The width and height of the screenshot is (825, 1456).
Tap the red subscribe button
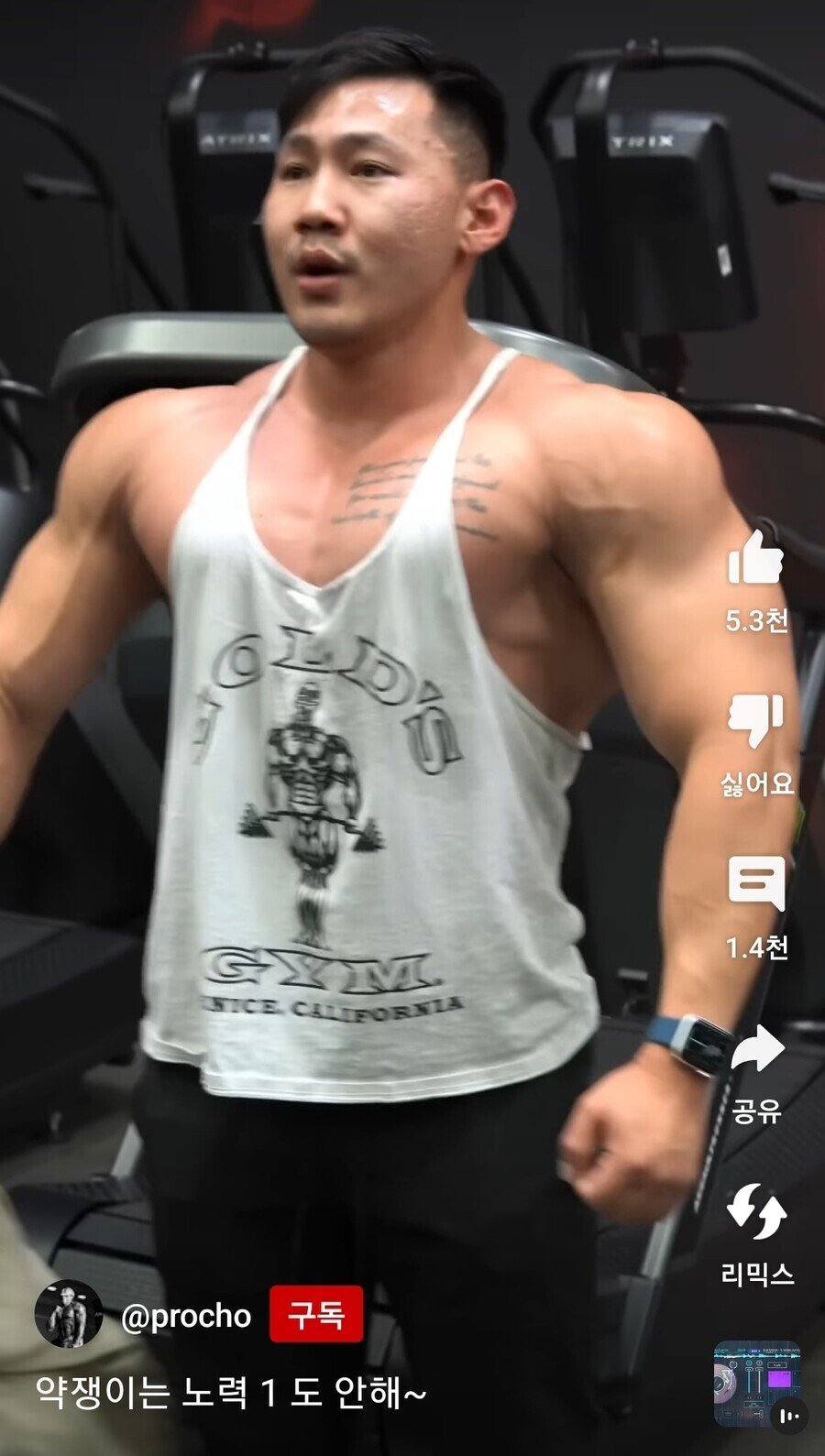(316, 1315)
